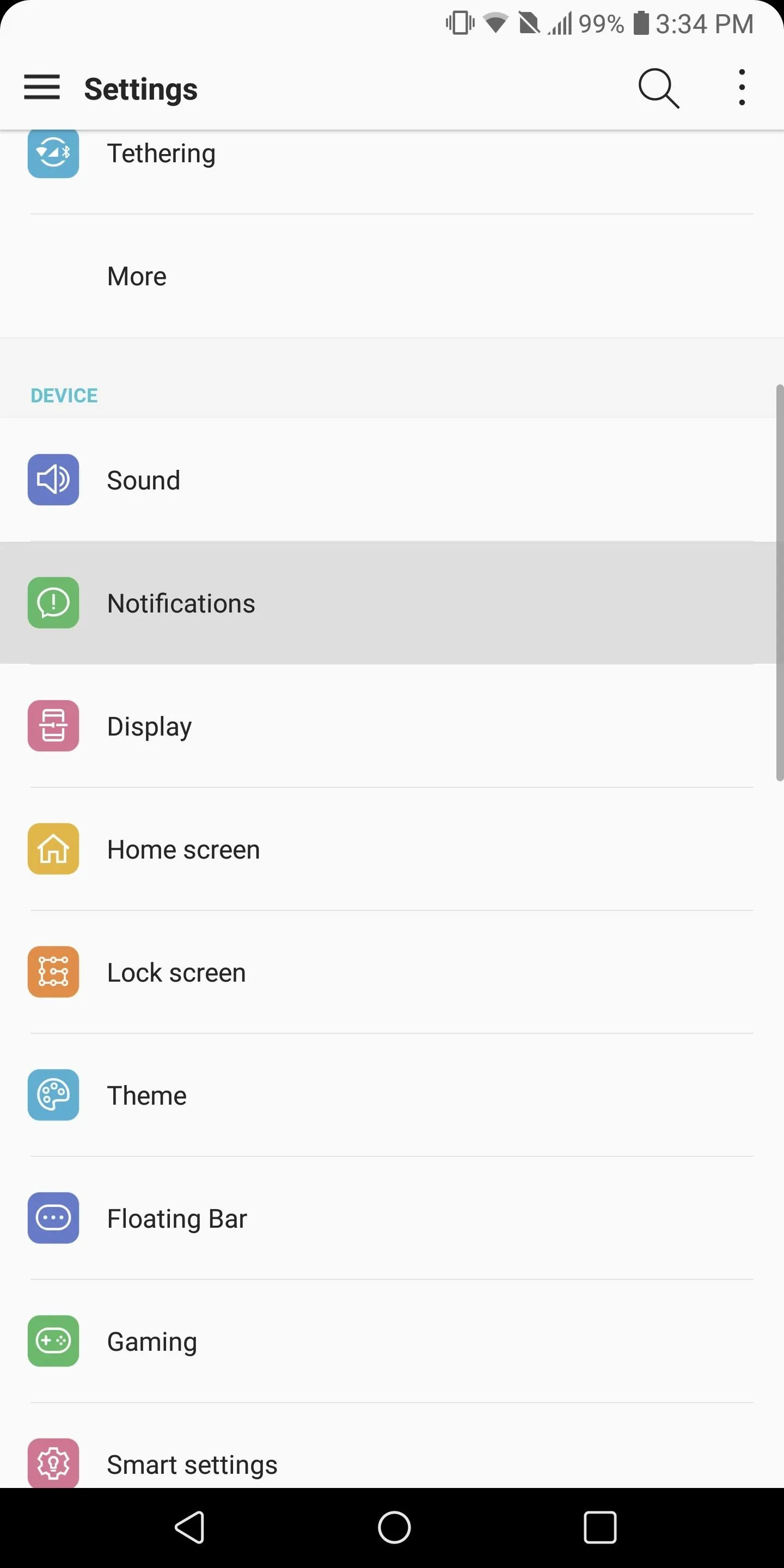Open the More network settings

pos(392,277)
